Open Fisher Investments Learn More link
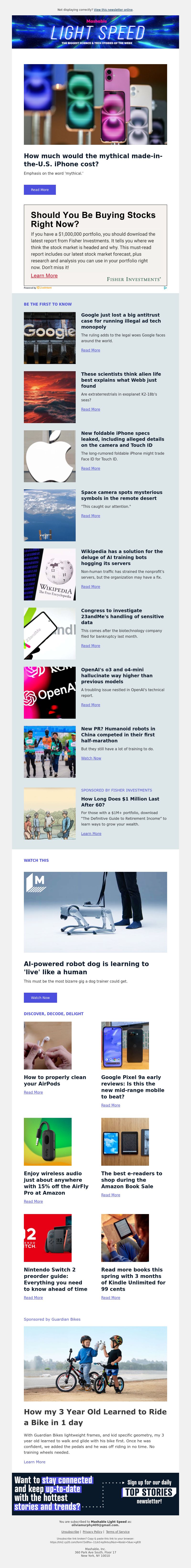 click(x=44, y=276)
